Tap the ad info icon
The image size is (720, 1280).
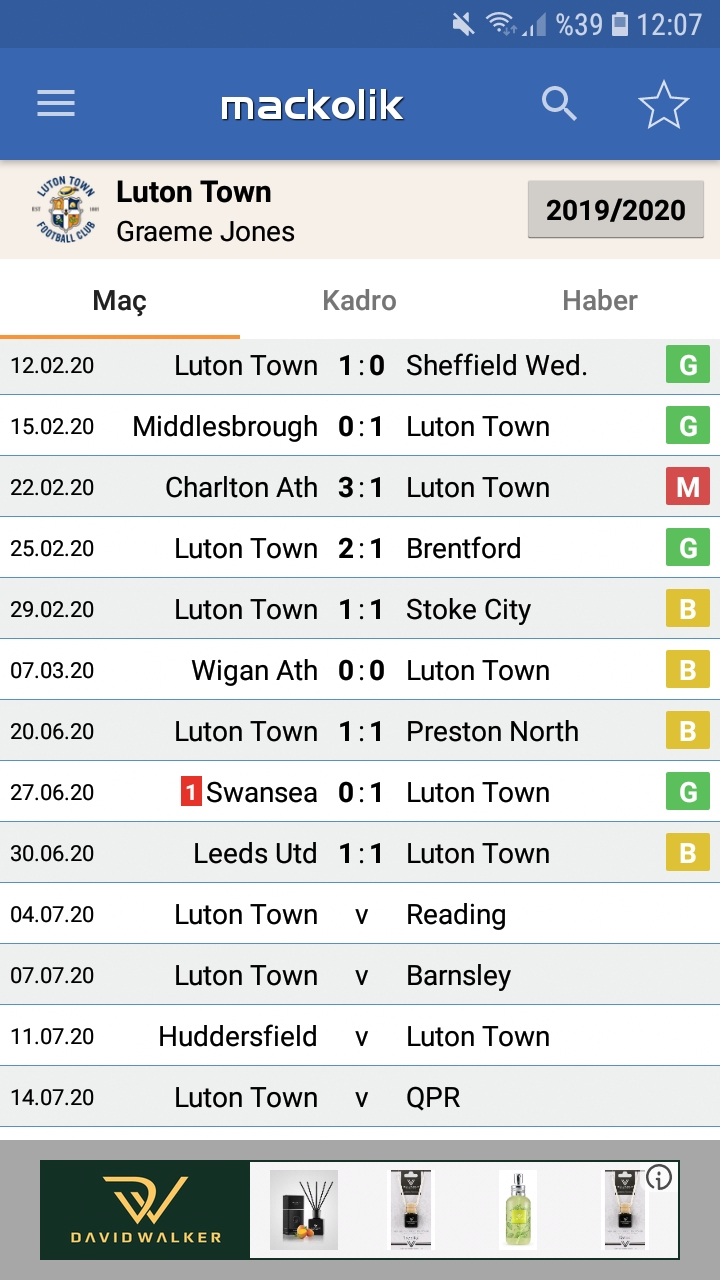(x=659, y=1177)
